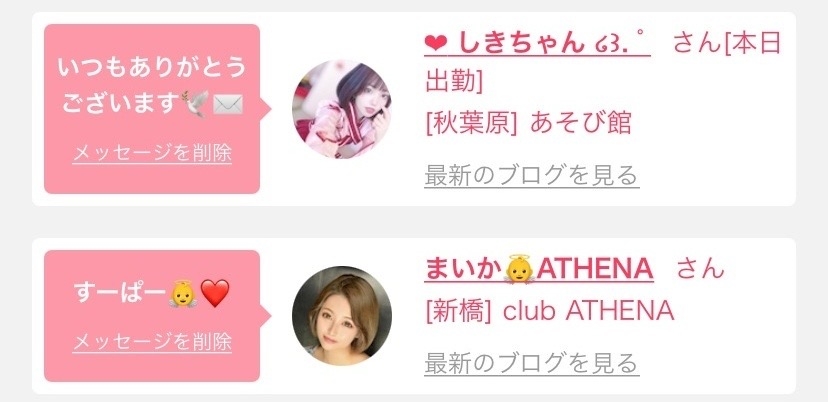Open まいか ATHENA's profile name link
828x402 pixels.
click(x=539, y=269)
